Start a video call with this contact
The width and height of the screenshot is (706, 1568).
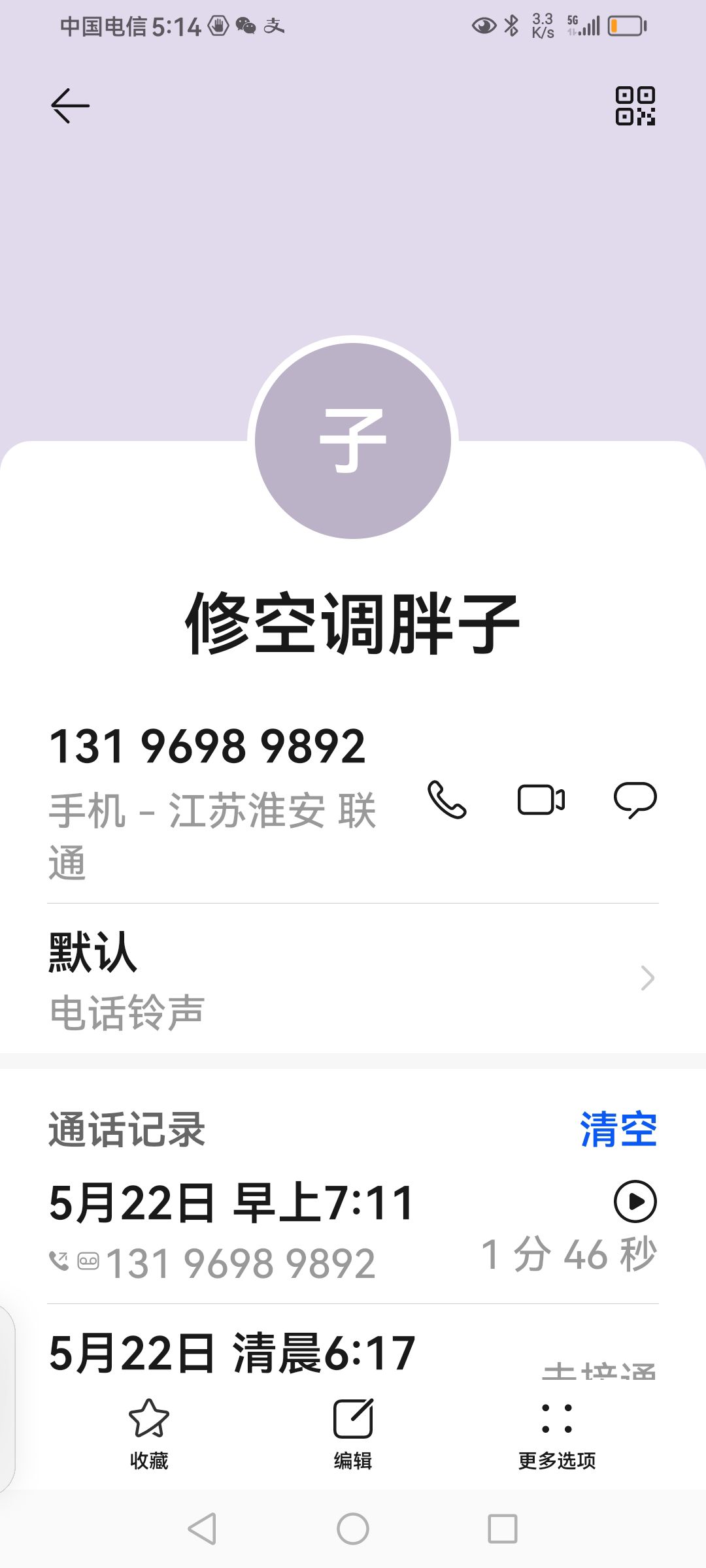pyautogui.click(x=541, y=800)
